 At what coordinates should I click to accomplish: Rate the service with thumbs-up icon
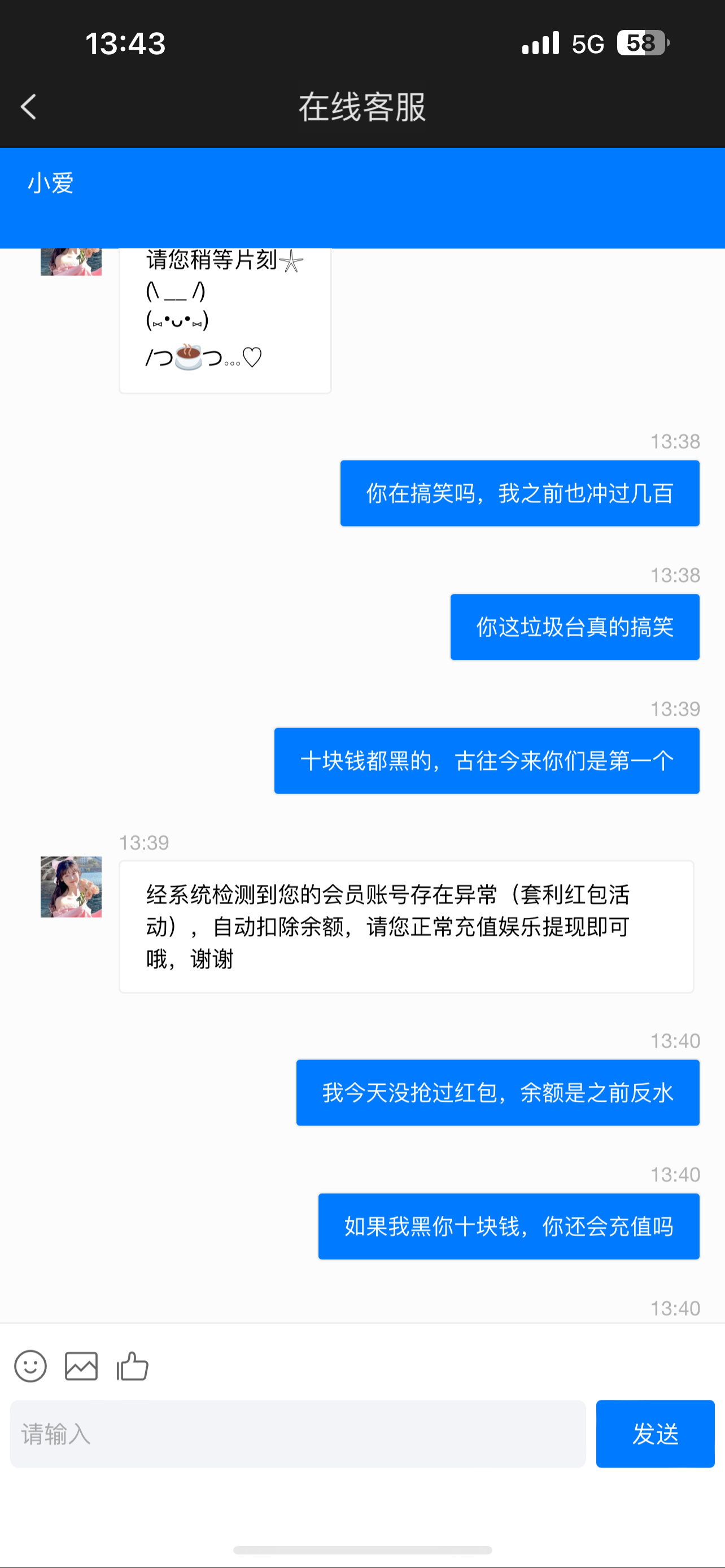coord(132,1366)
